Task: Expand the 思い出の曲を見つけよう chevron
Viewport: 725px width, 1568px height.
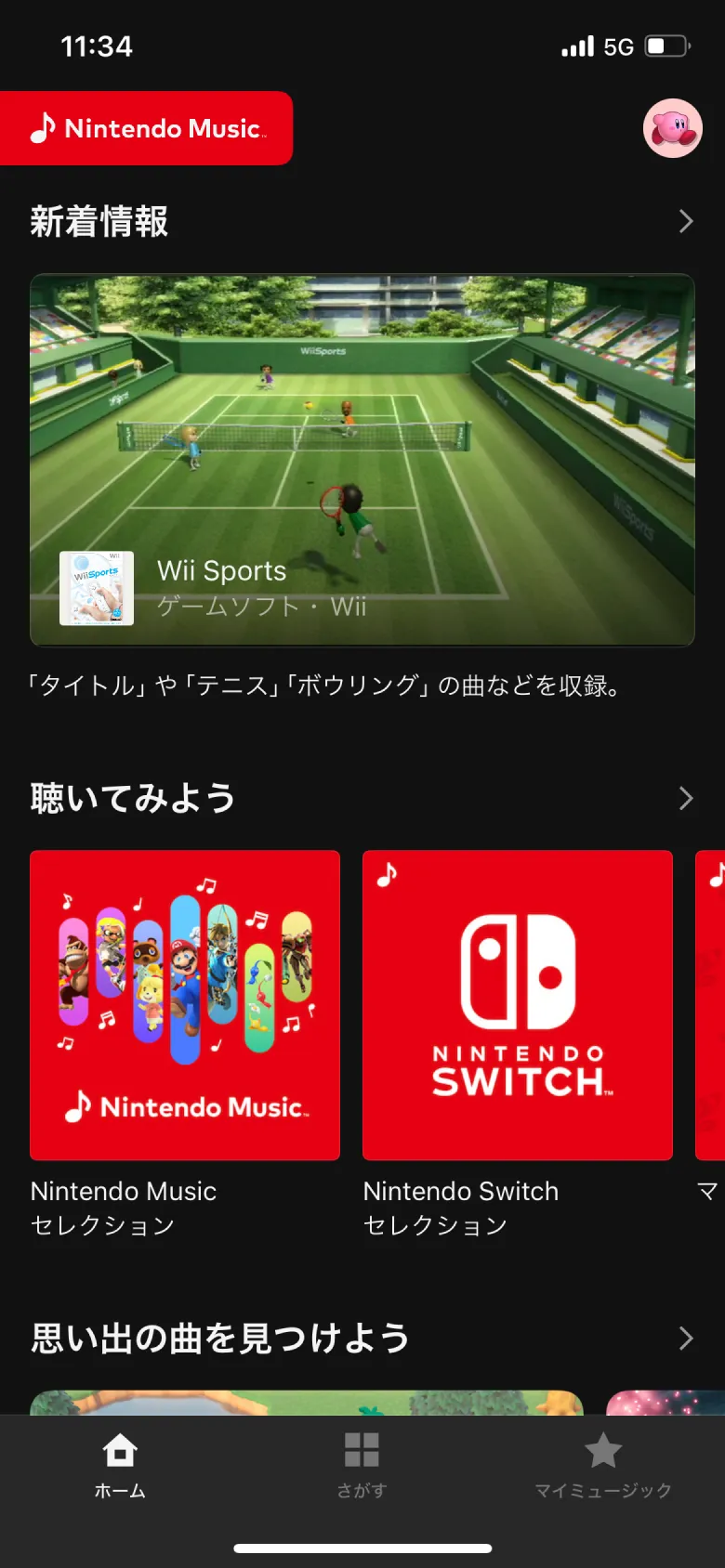Action: coord(685,1339)
